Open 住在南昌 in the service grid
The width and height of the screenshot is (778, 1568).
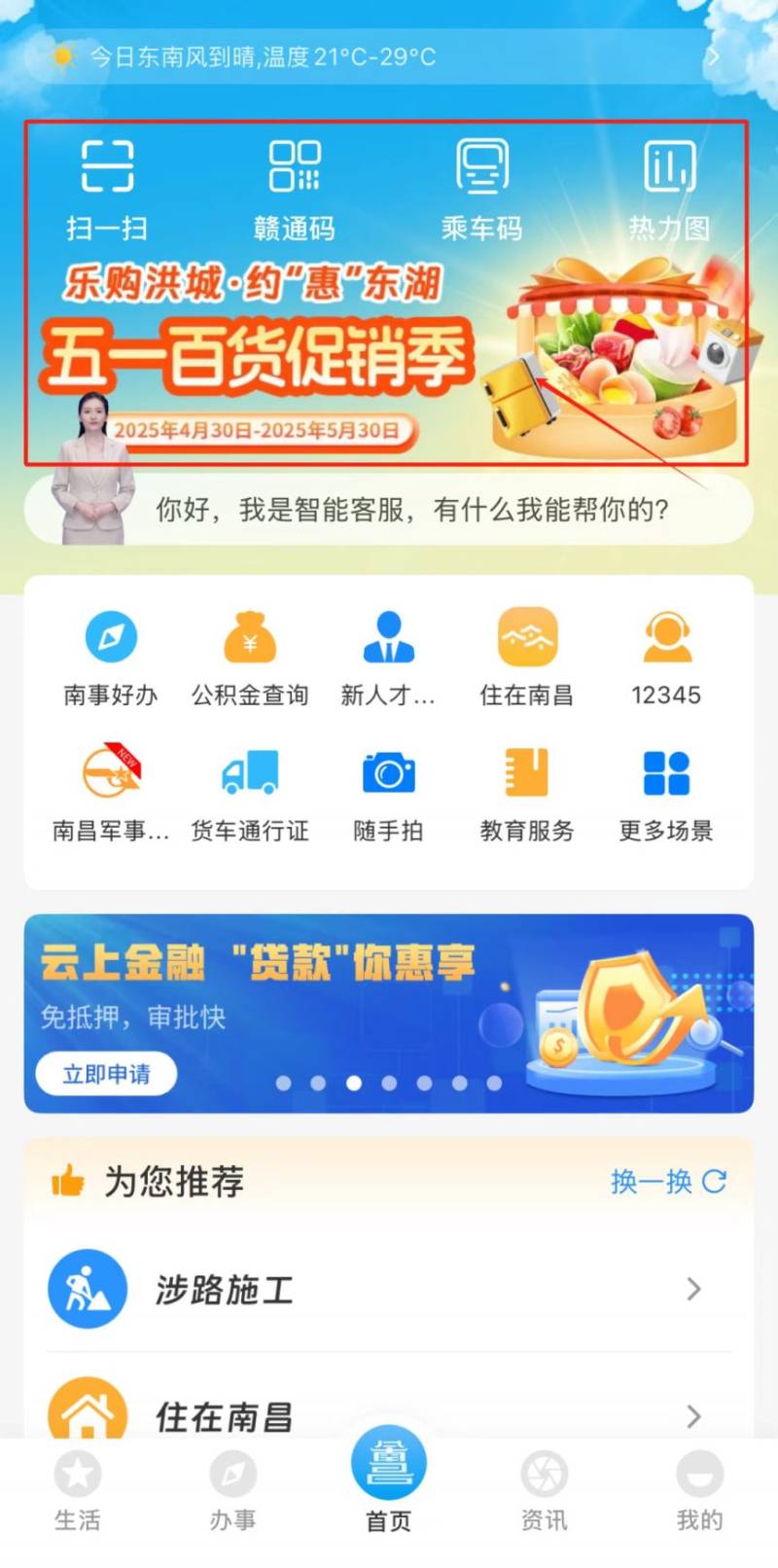pos(527,656)
